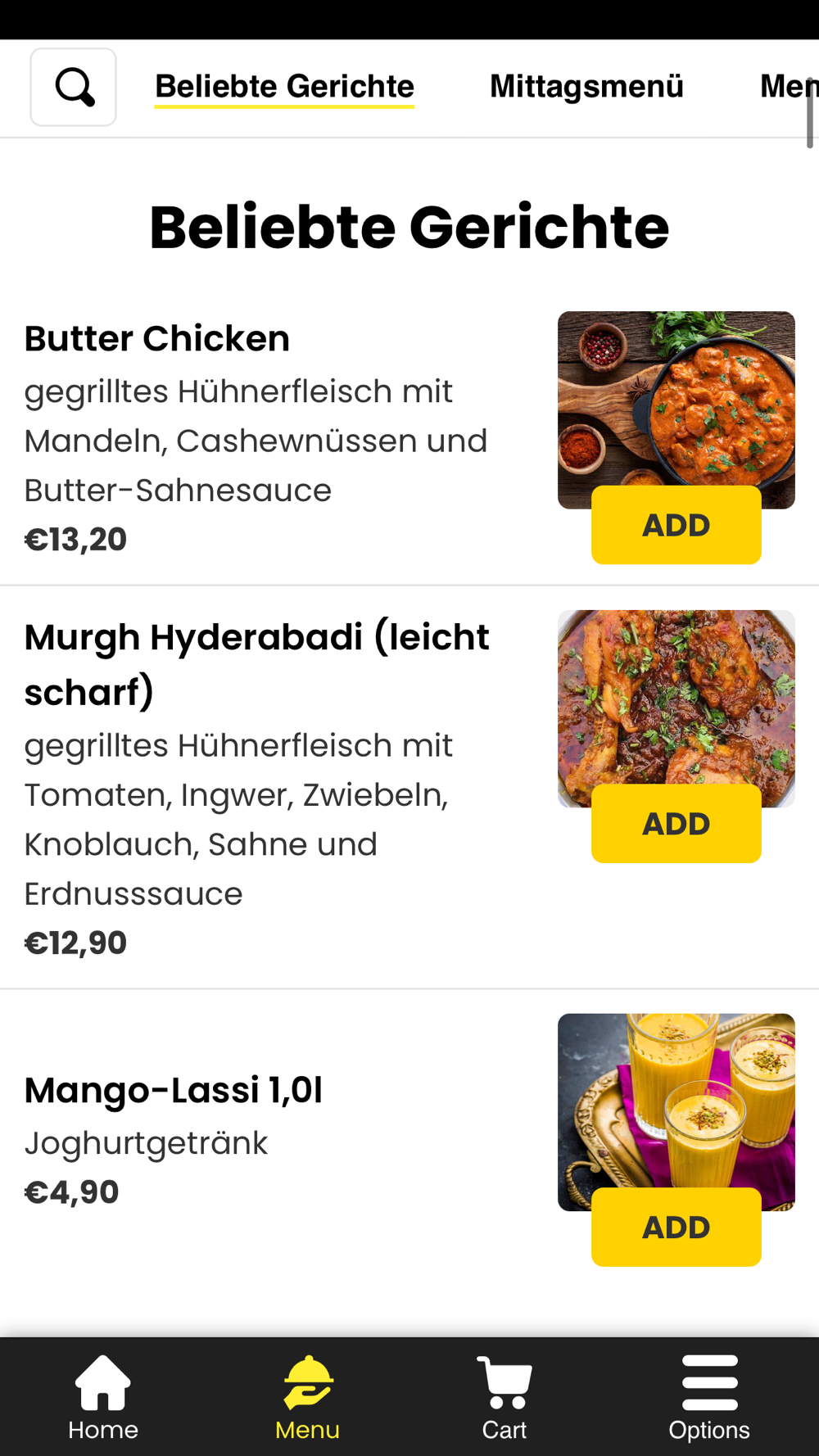The width and height of the screenshot is (819, 1456).
Task: Add Butter Chicken to the order
Action: [x=676, y=525]
